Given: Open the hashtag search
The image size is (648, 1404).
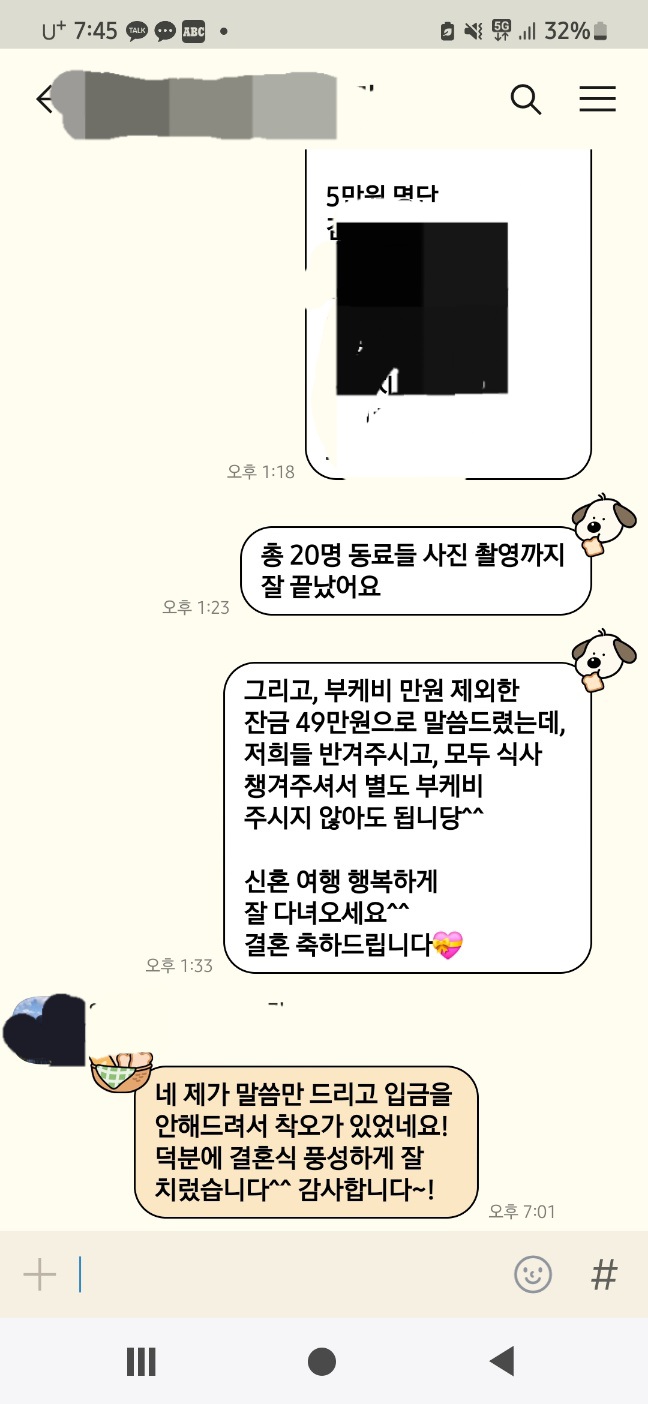Looking at the screenshot, I should click(604, 1274).
